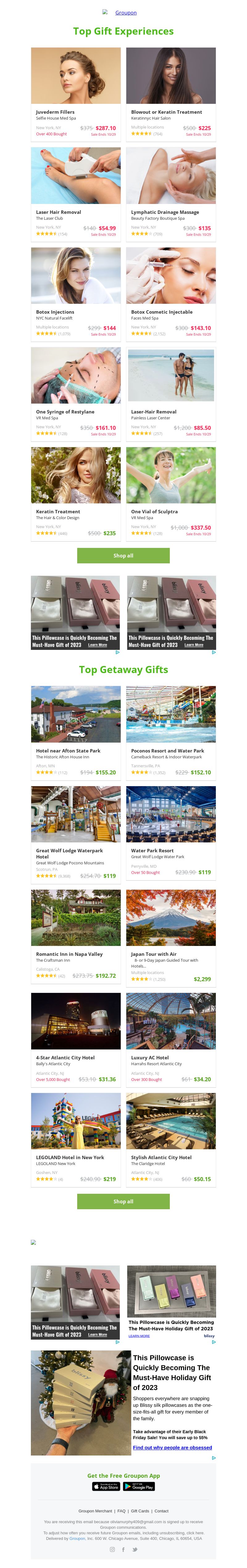Viewport: 247px width, 1568px height.
Task: Check out the LEGOLAND Hotel in New York deal
Action: pos(70,1157)
